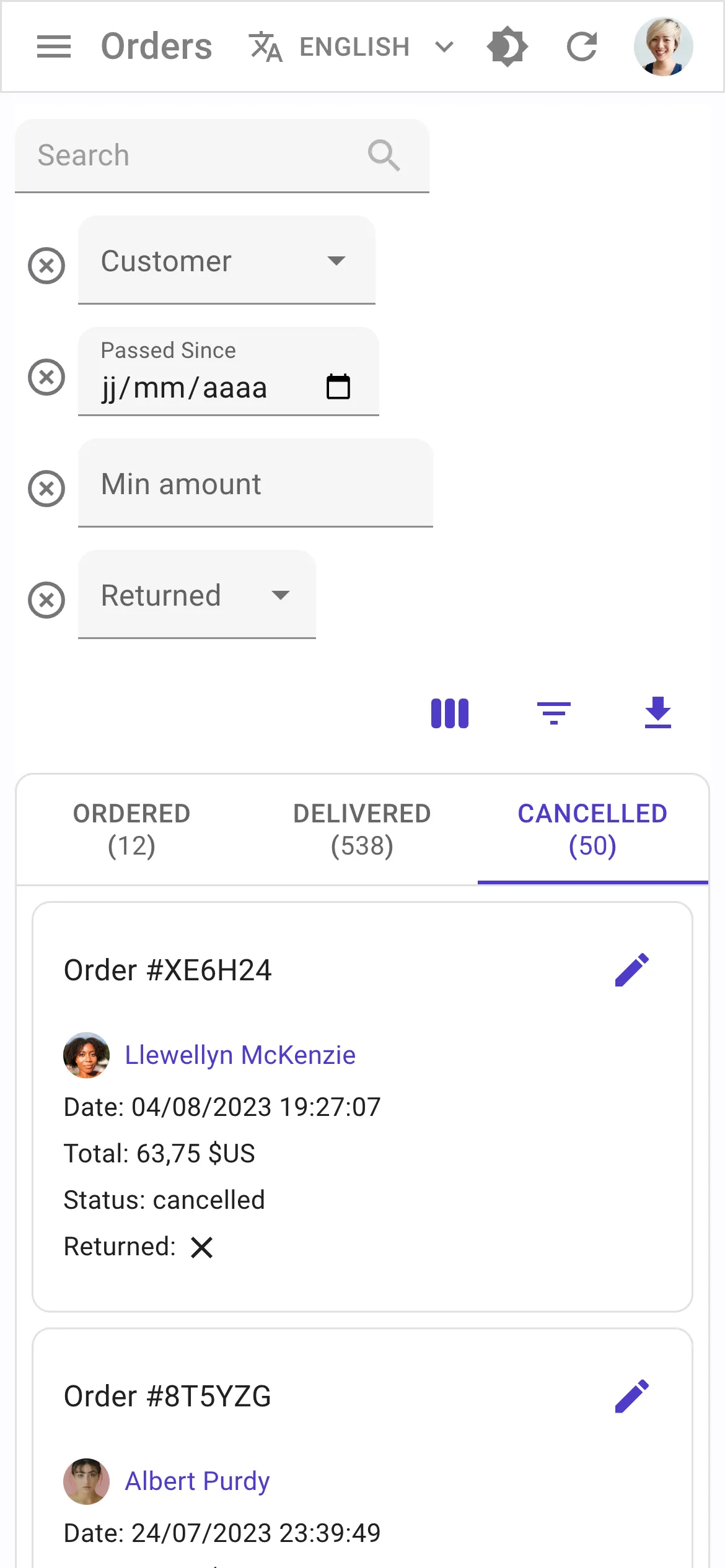This screenshot has height=1568, width=725.
Task: Open the ORDERED orders tab
Action: pyautogui.click(x=131, y=830)
